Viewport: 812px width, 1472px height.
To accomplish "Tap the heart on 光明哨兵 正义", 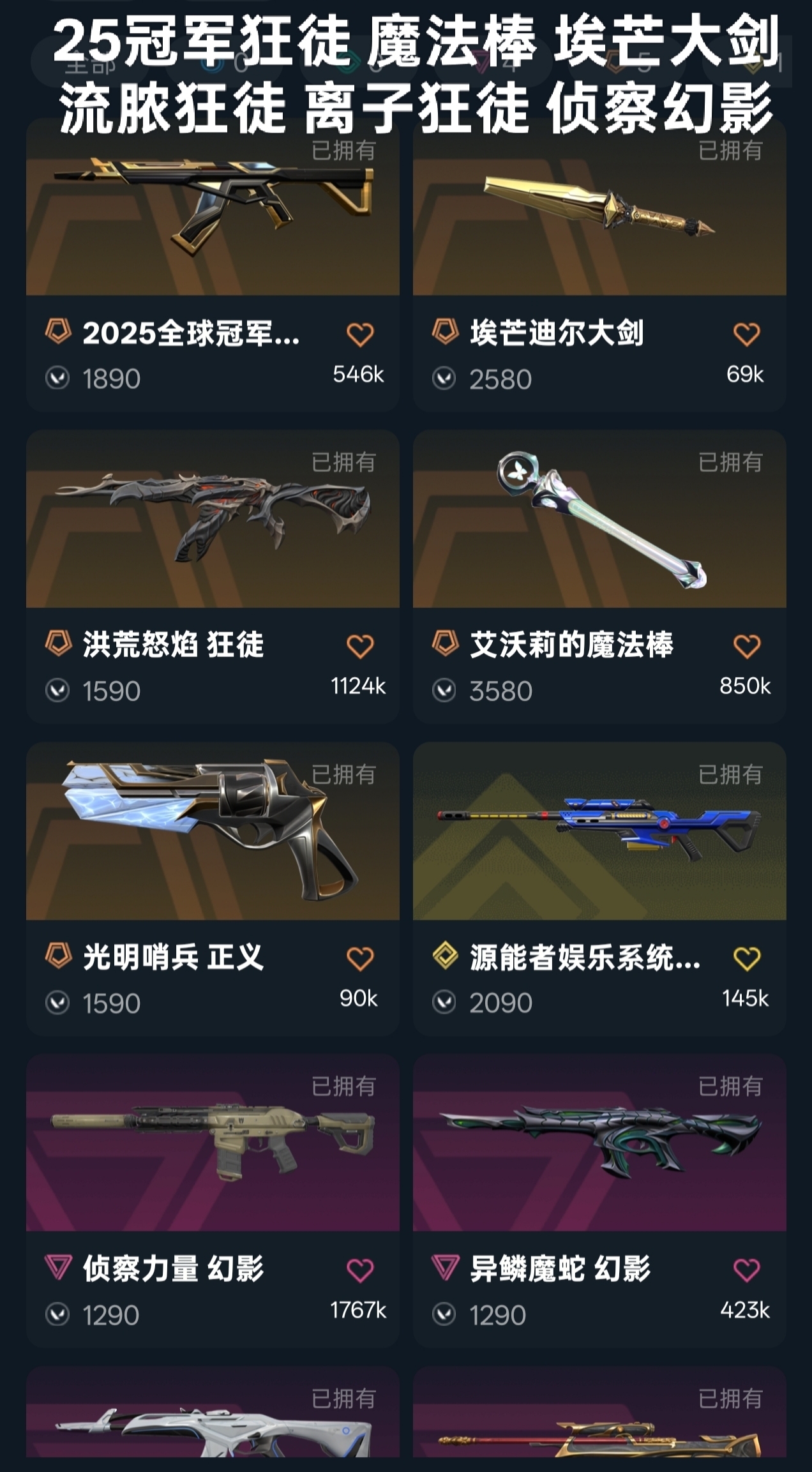I will click(x=359, y=958).
